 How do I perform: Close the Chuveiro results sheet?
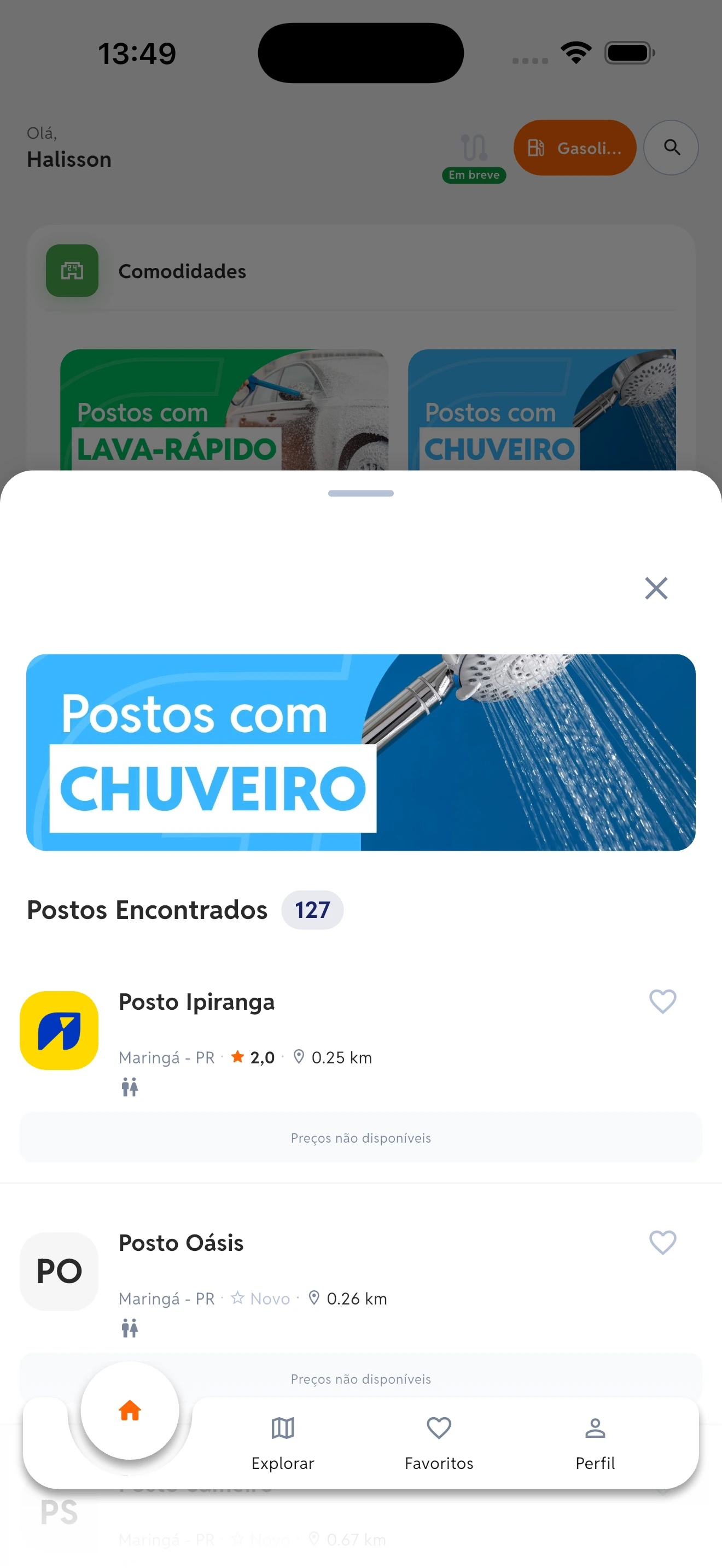click(656, 588)
